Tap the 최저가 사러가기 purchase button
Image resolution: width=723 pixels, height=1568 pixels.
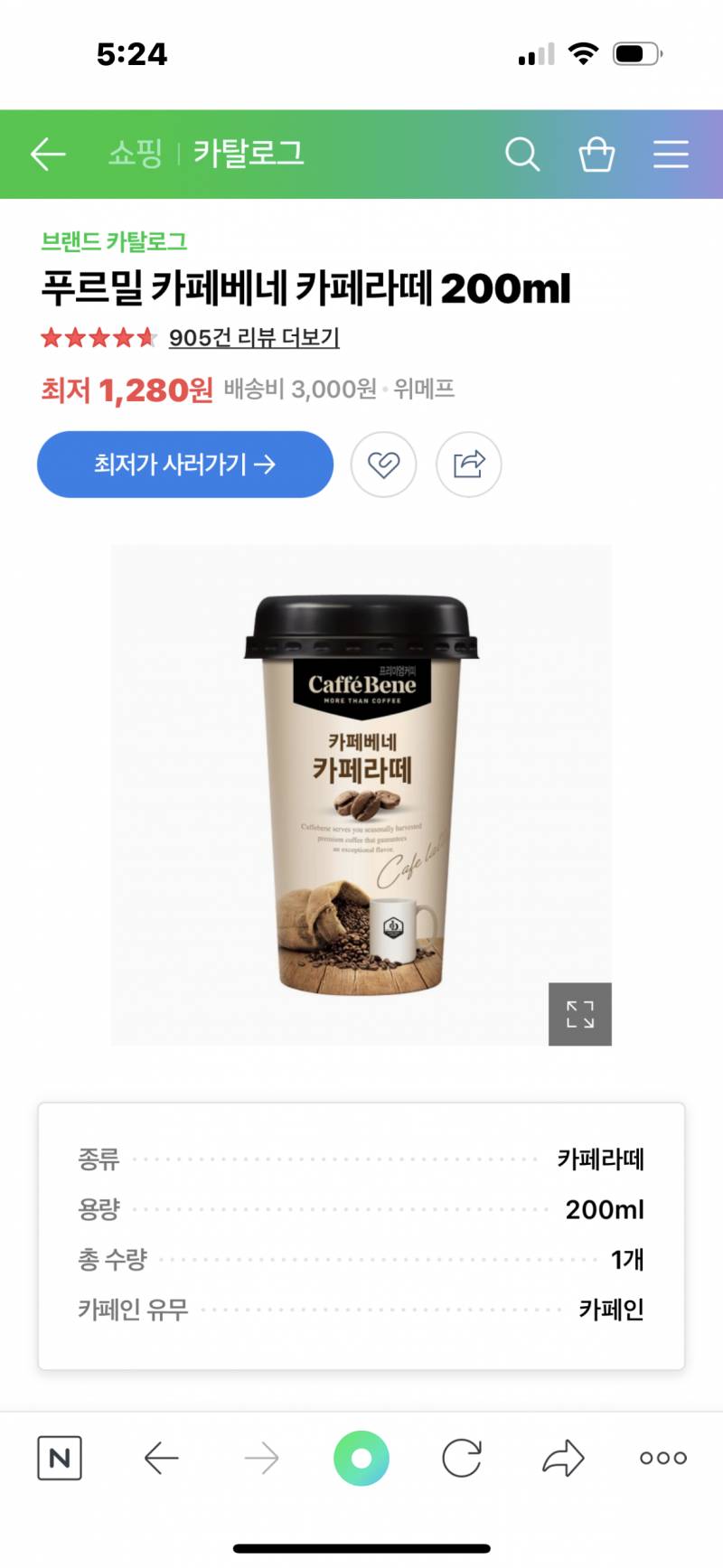[x=184, y=465]
